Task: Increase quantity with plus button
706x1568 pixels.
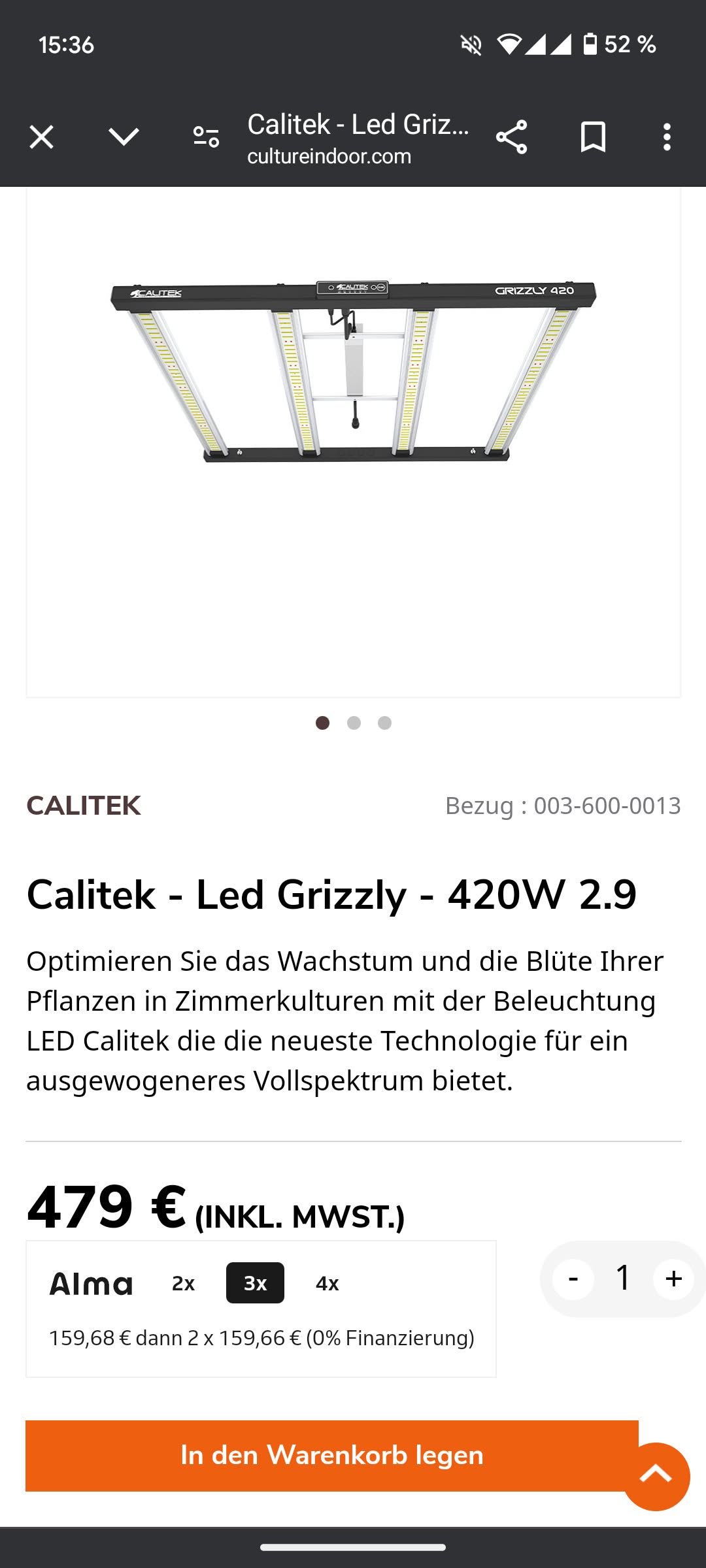Action: [x=673, y=1279]
